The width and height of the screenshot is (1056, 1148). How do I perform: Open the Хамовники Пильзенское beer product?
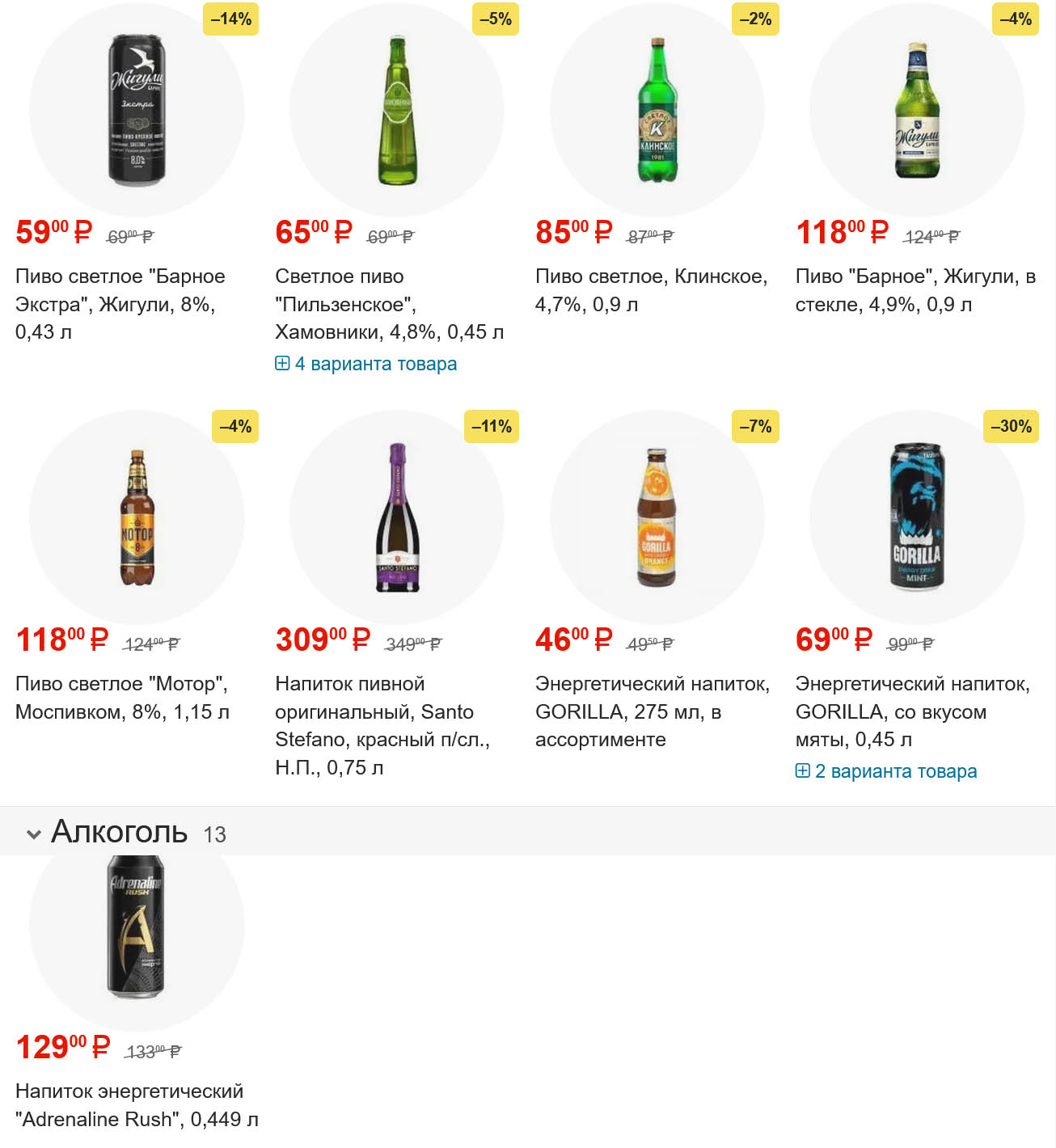pyautogui.click(x=389, y=304)
